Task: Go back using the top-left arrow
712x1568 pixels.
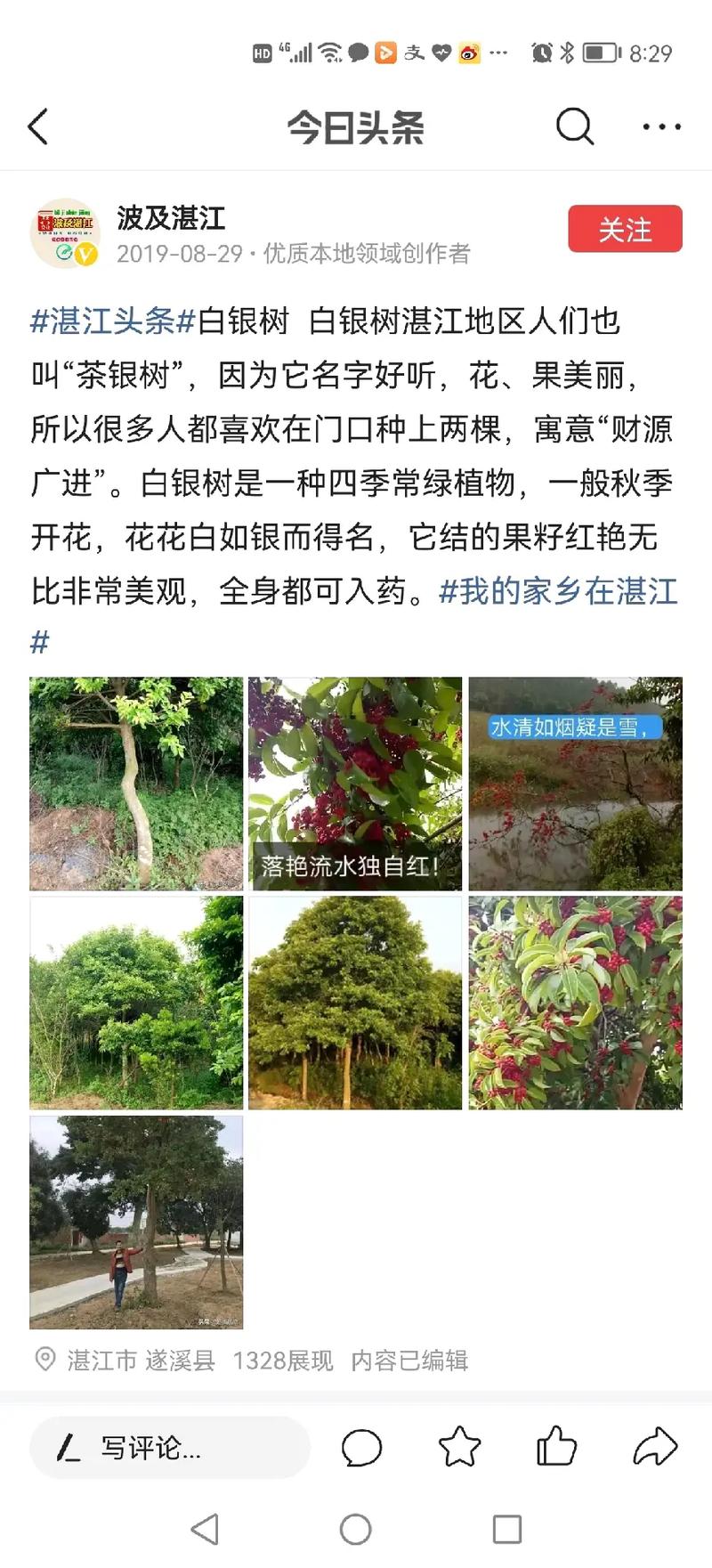Action: point(38,127)
